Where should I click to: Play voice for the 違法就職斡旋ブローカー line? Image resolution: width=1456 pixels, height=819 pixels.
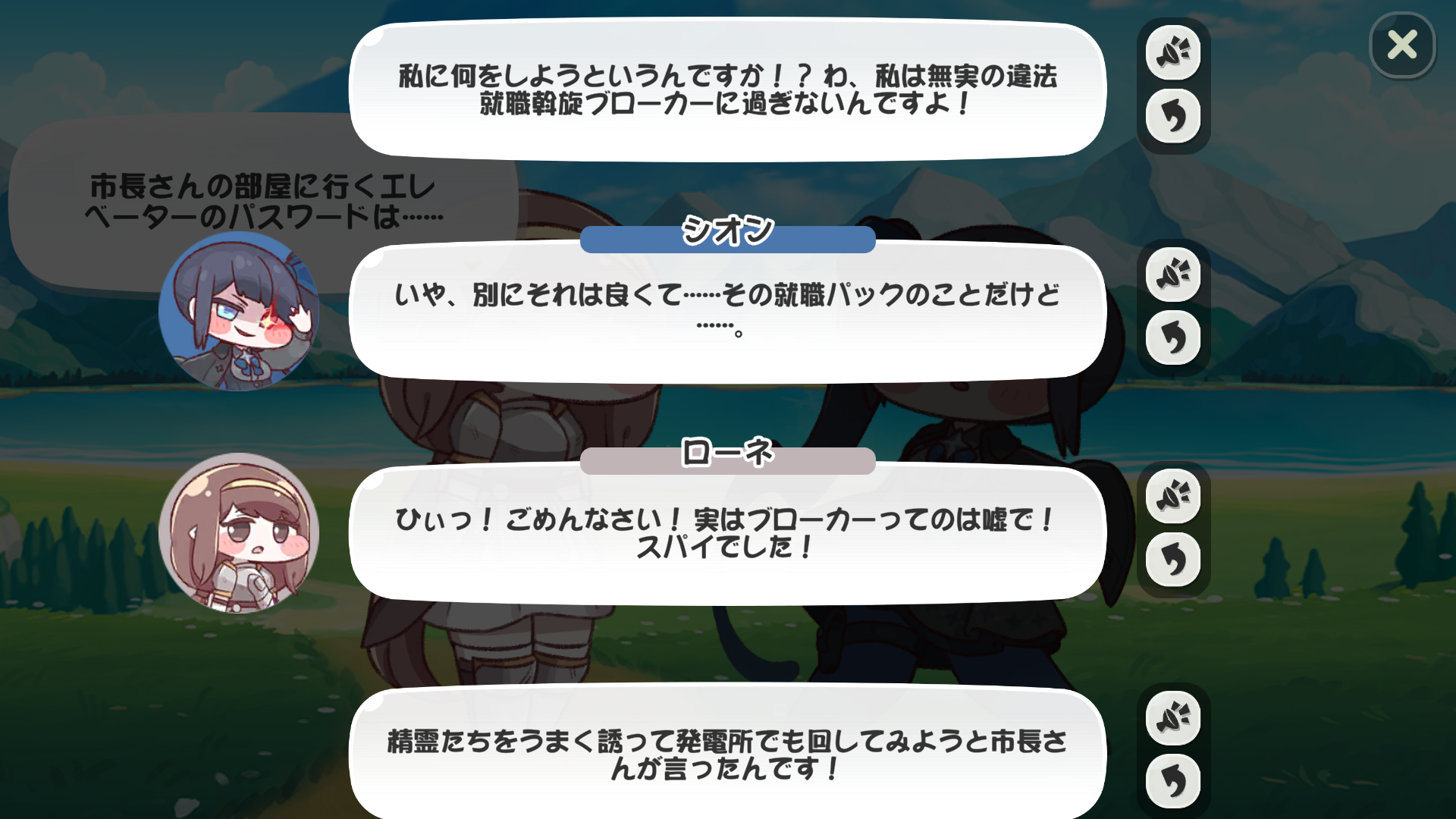1173,53
